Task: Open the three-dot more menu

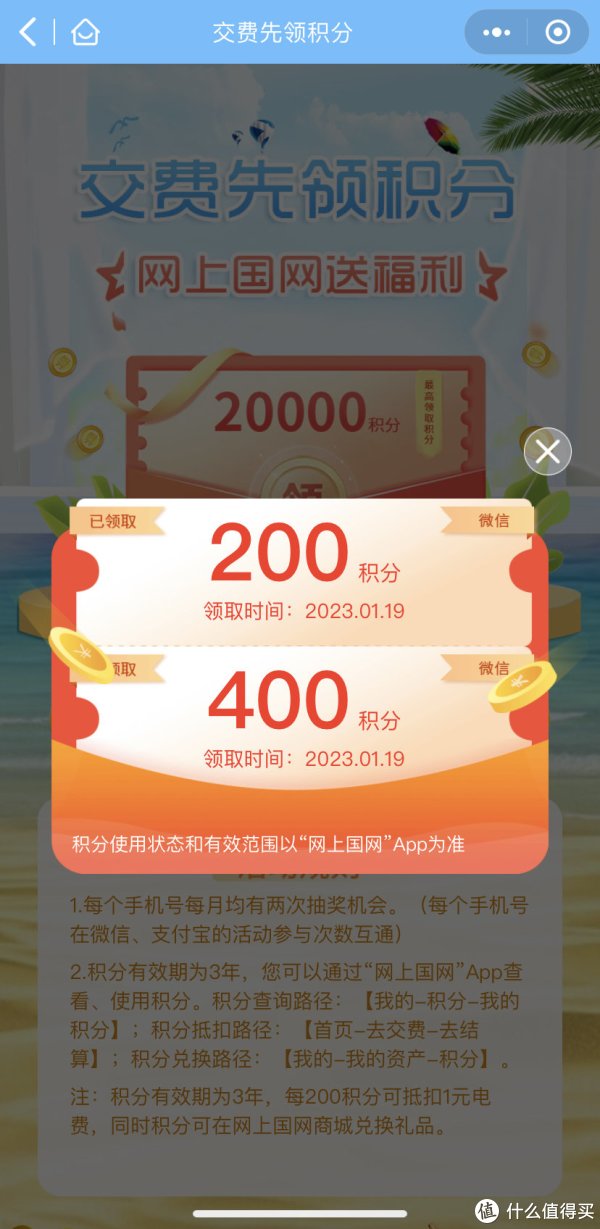Action: [497, 32]
